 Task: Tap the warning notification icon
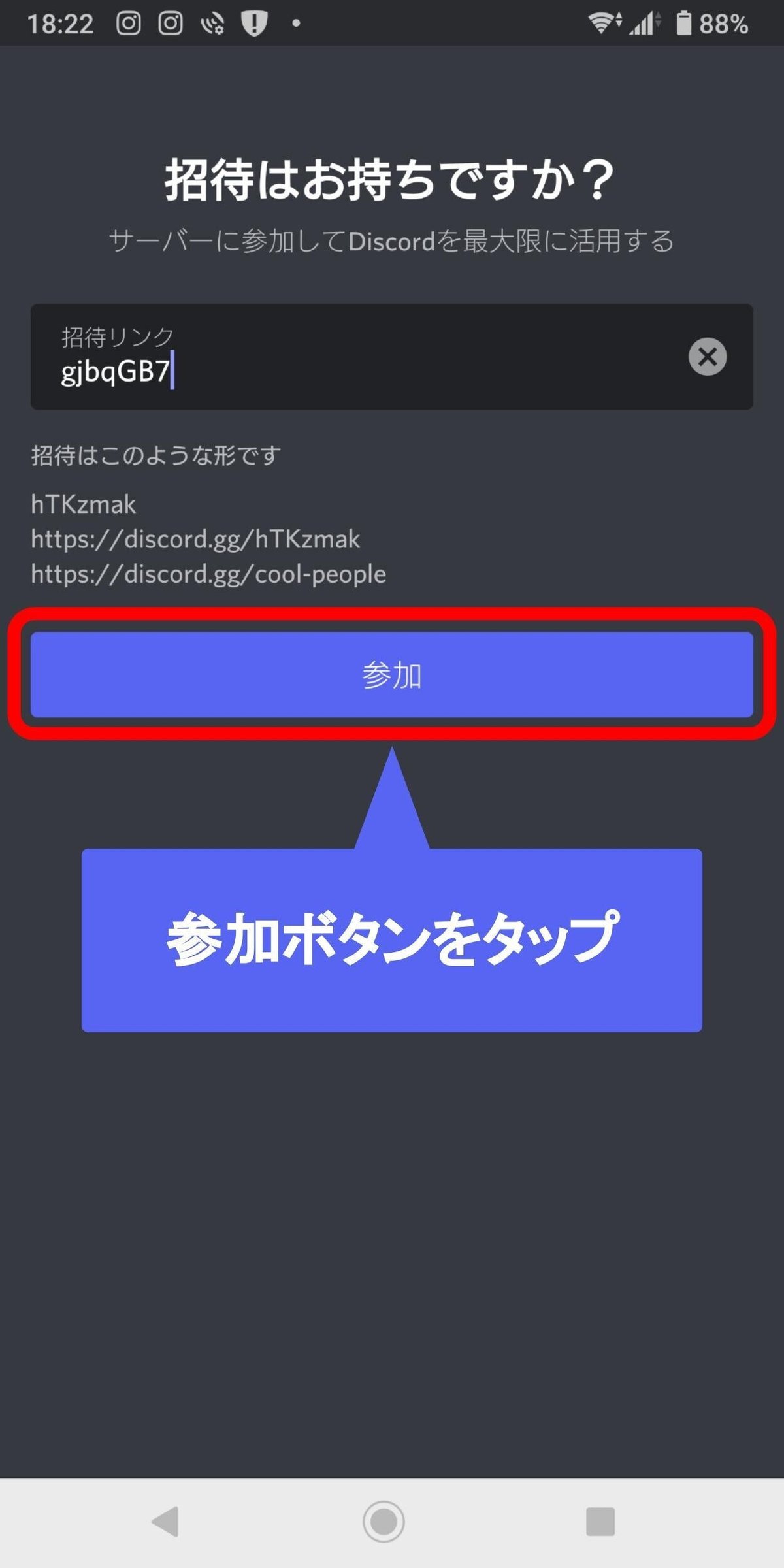click(x=253, y=23)
